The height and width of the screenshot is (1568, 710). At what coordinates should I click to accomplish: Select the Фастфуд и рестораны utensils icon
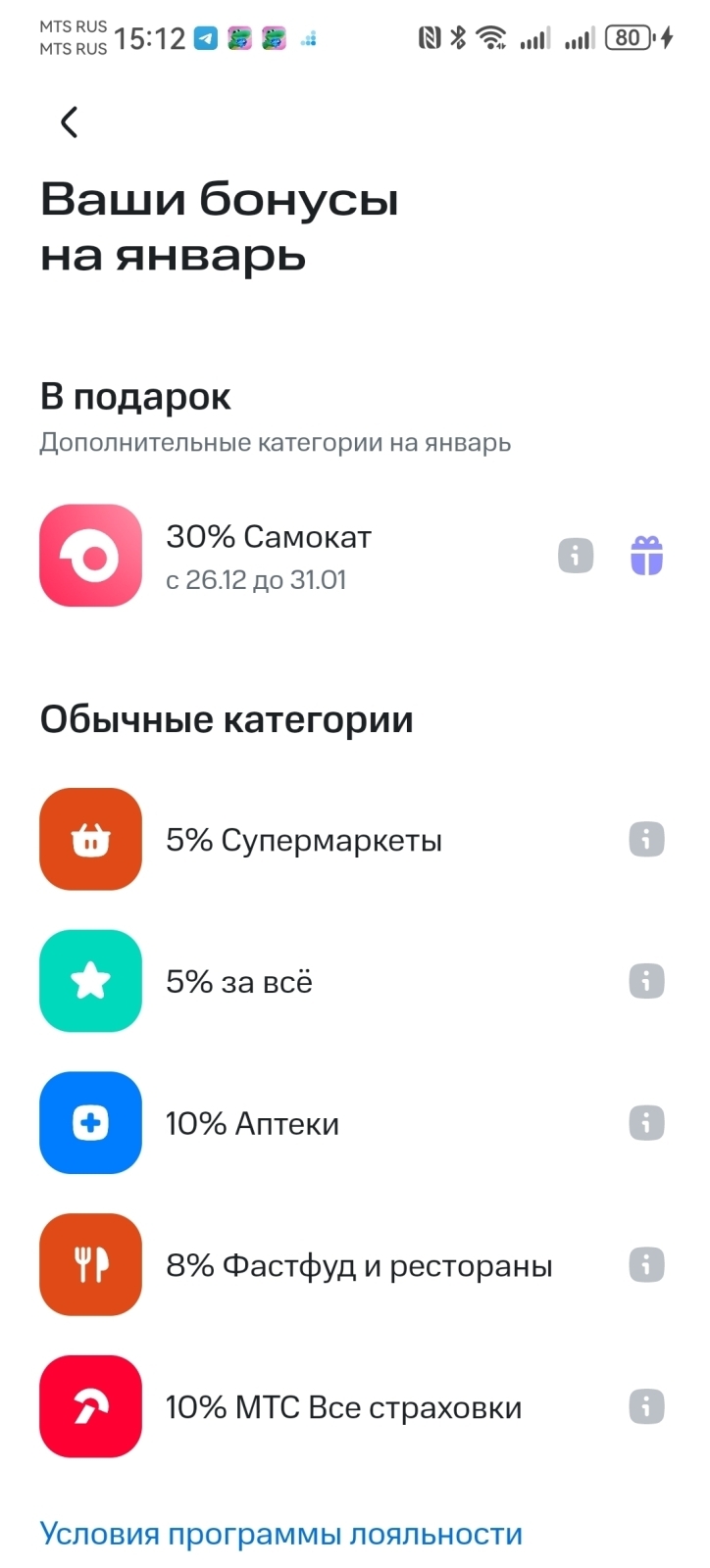point(90,1264)
